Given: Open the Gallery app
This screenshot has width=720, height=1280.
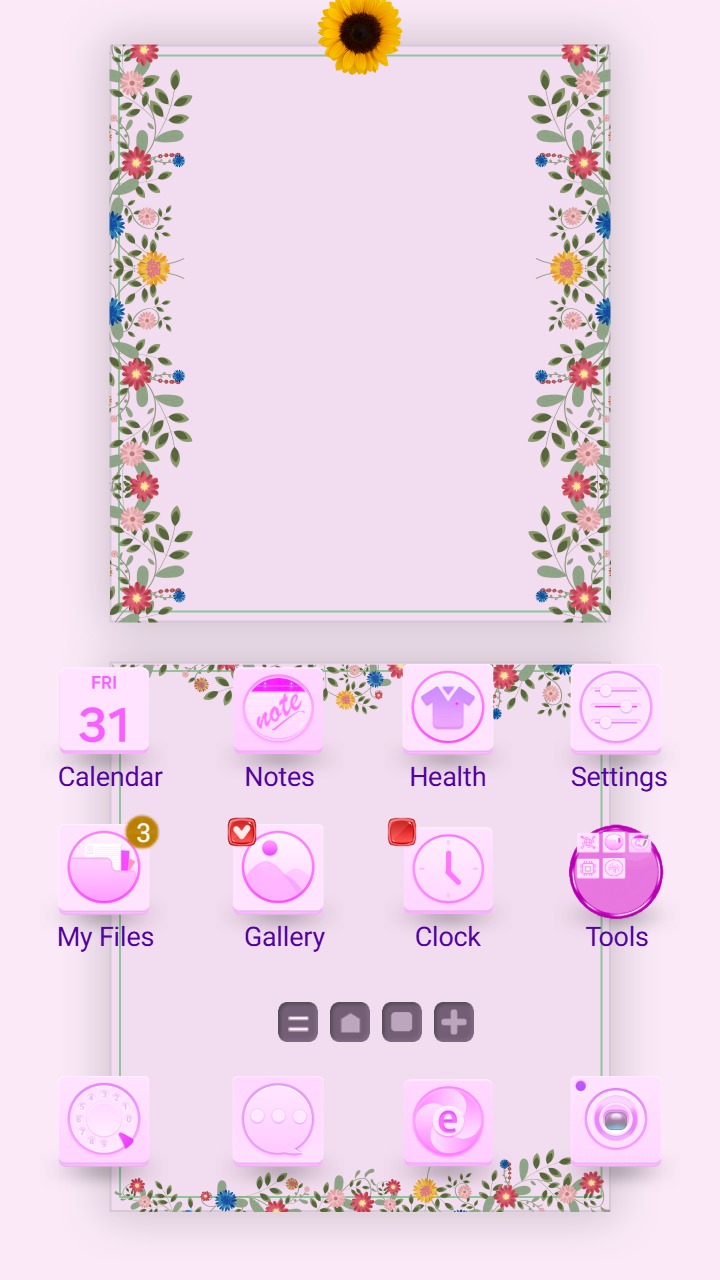Looking at the screenshot, I should point(283,870).
